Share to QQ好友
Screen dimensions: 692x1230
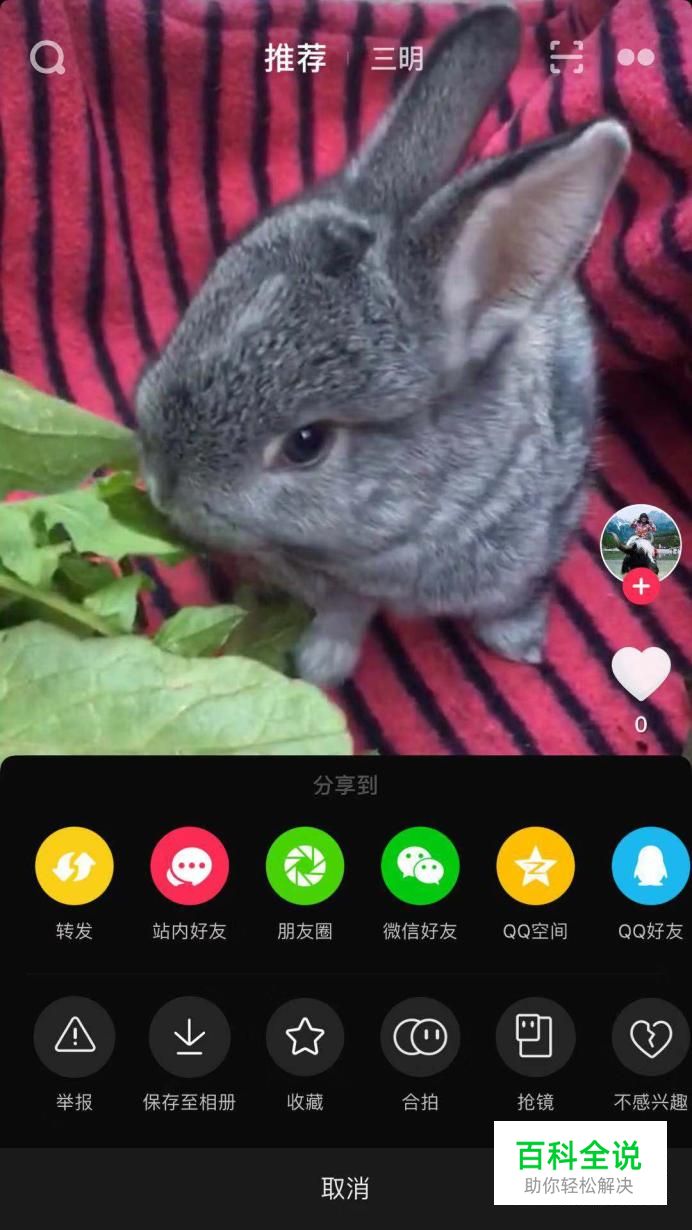(651, 866)
